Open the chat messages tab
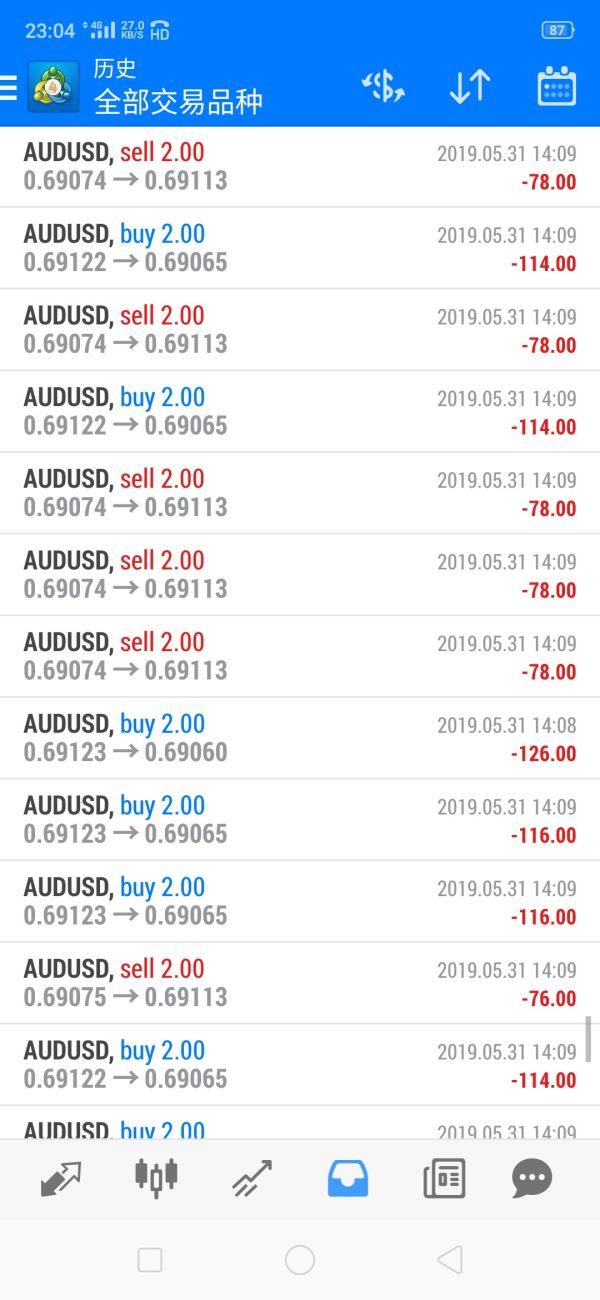Image resolution: width=600 pixels, height=1300 pixels. [532, 1178]
